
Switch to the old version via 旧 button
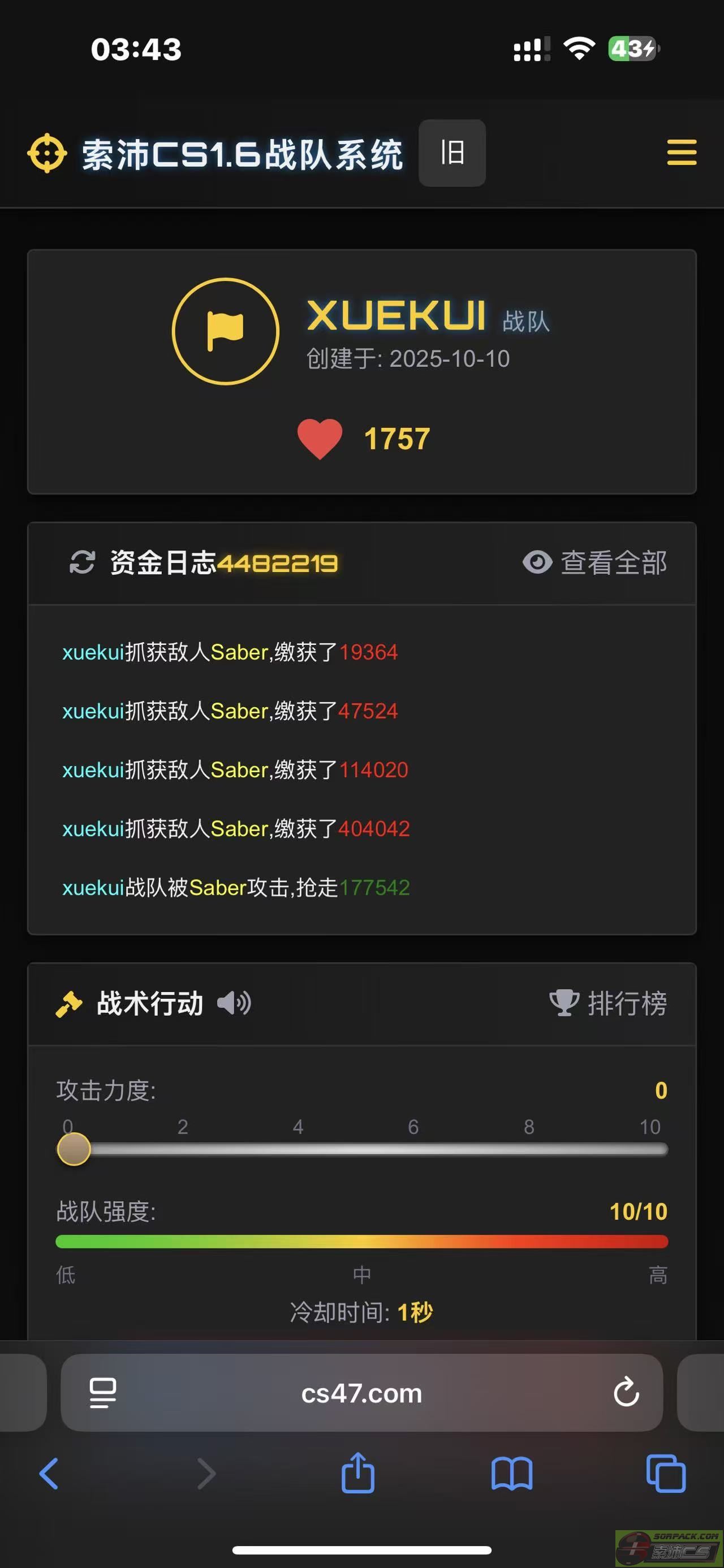click(452, 153)
